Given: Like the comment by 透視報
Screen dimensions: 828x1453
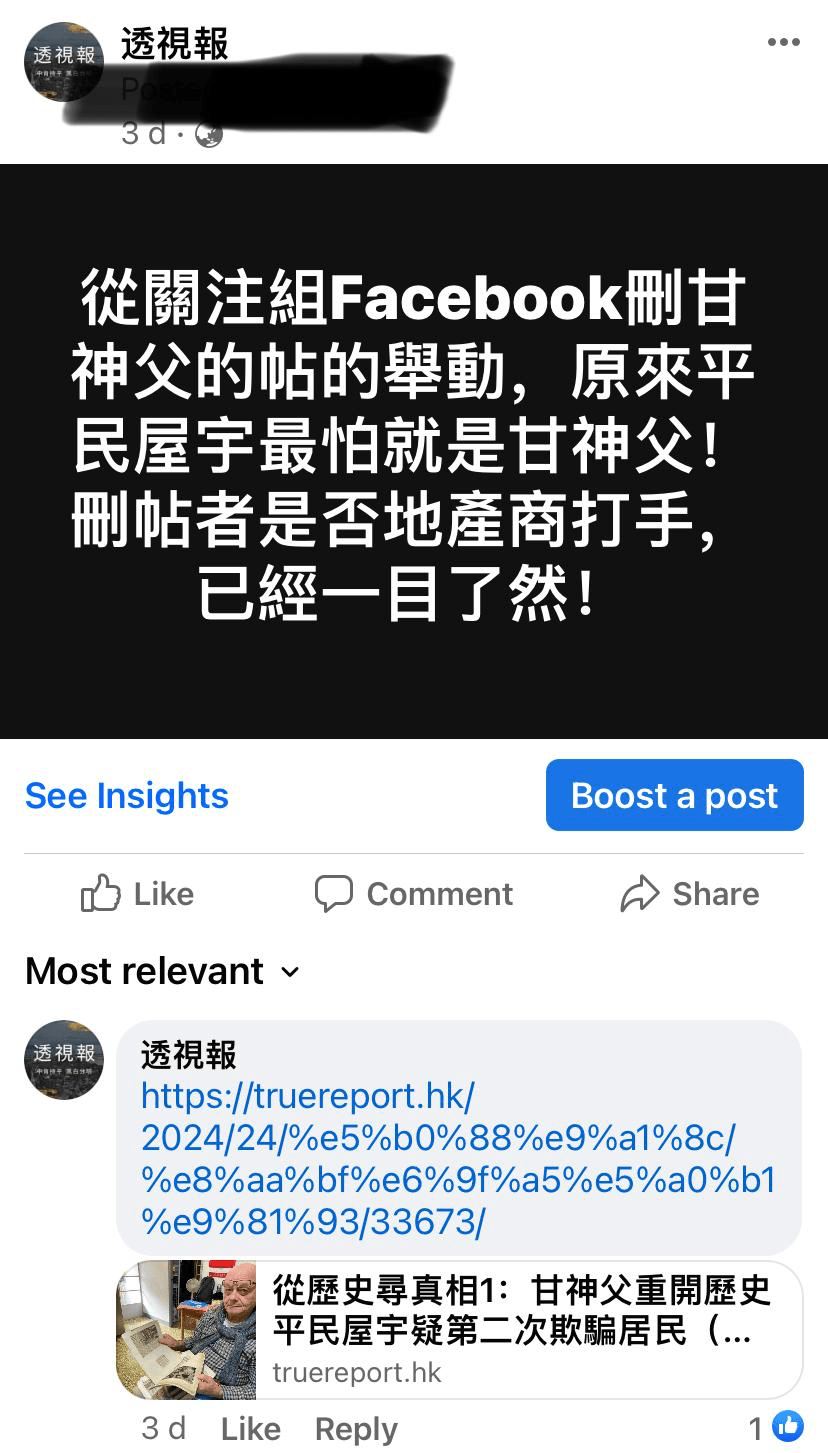Looking at the screenshot, I should click(x=250, y=1429).
